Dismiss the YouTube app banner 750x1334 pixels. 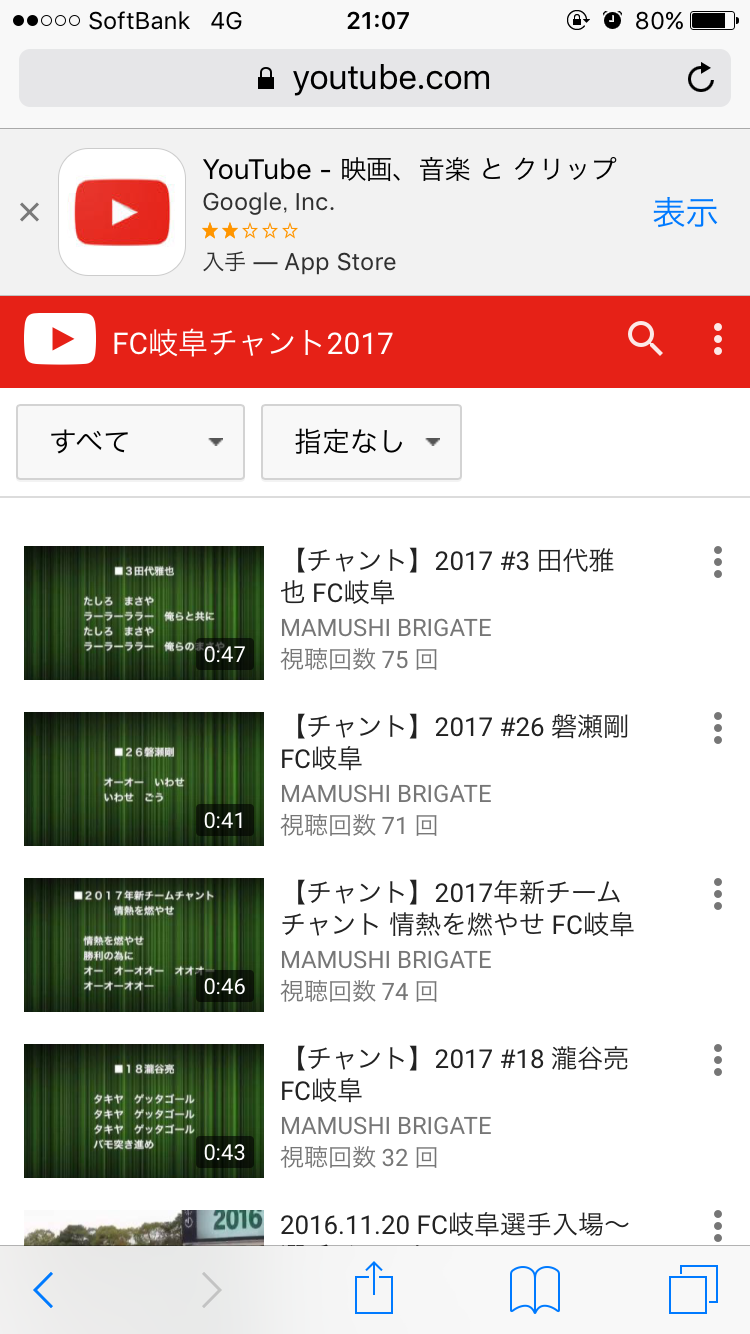click(30, 212)
